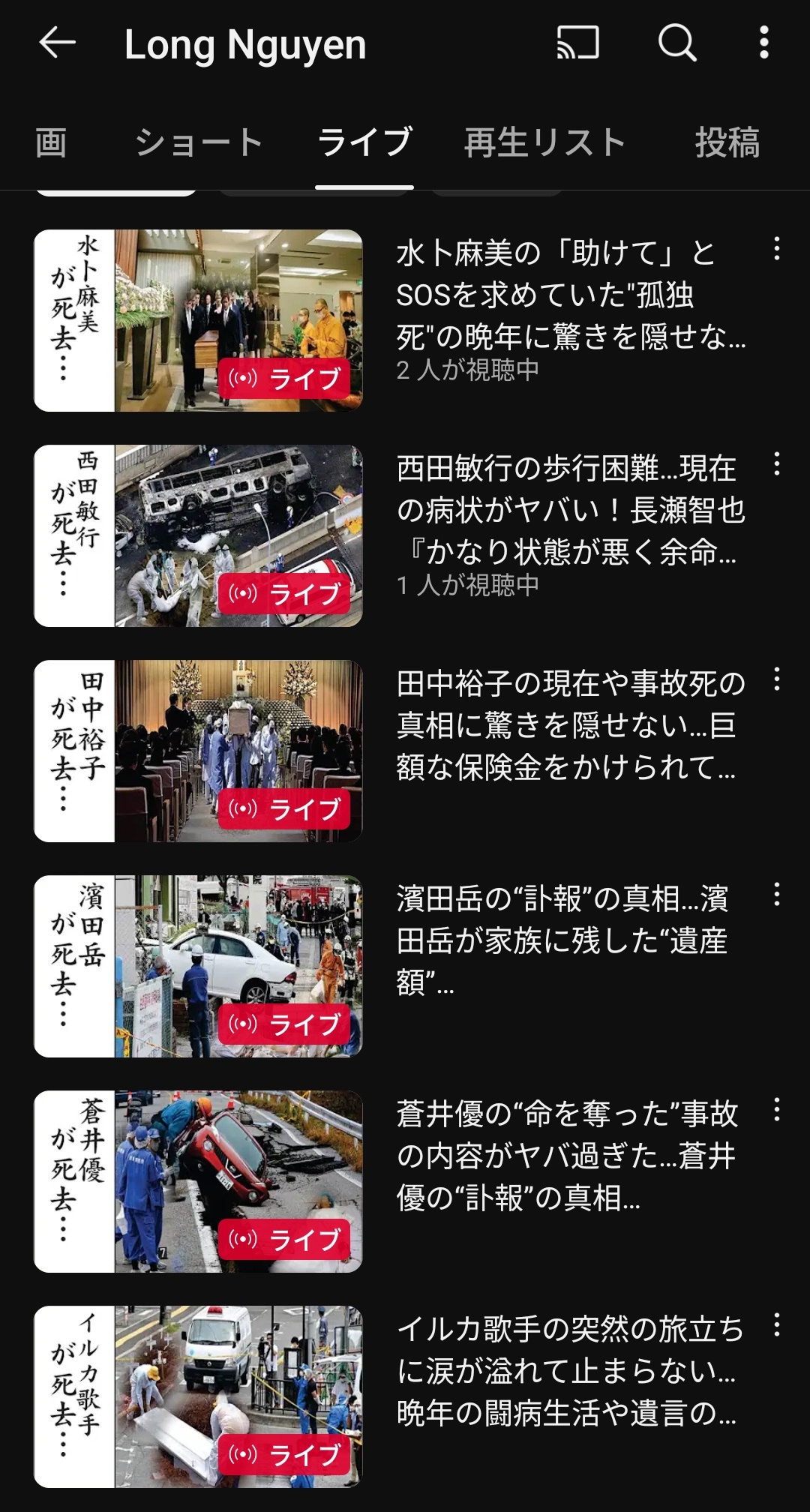This screenshot has width=810, height=1512.
Task: Tap the cast to device icon
Action: 577,43
